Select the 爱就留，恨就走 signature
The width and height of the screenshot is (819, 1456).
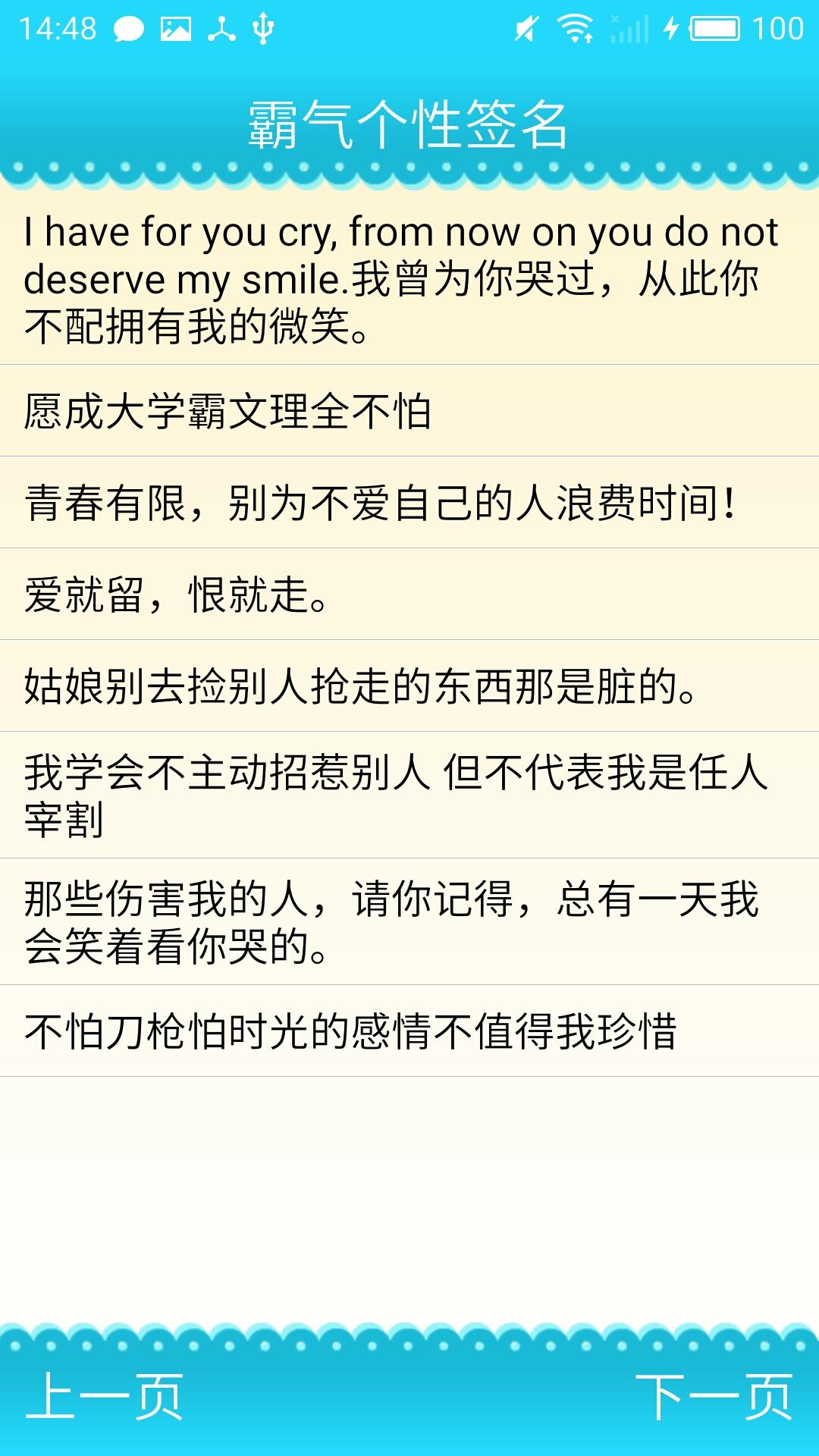[409, 596]
